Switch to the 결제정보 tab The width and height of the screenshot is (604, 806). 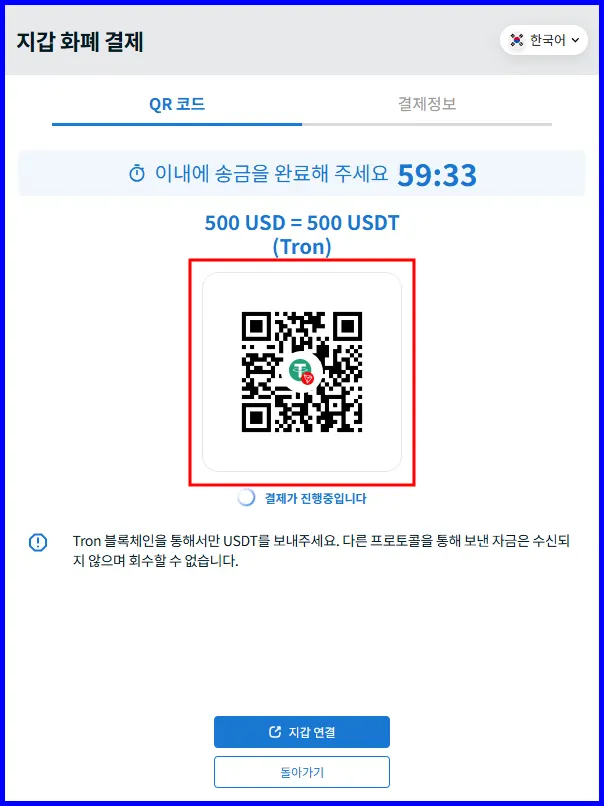tap(427, 104)
